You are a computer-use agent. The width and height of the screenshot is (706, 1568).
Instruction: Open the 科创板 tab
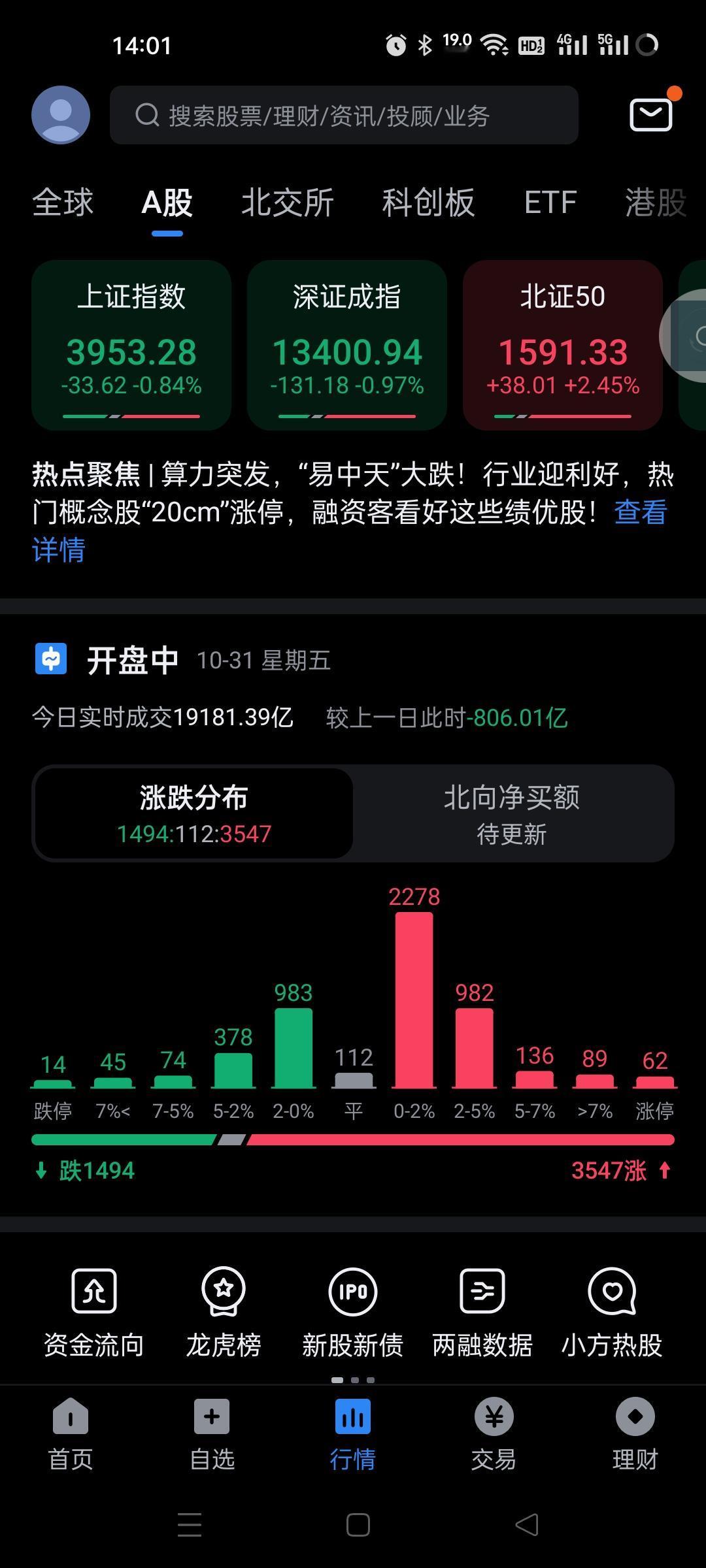429,203
